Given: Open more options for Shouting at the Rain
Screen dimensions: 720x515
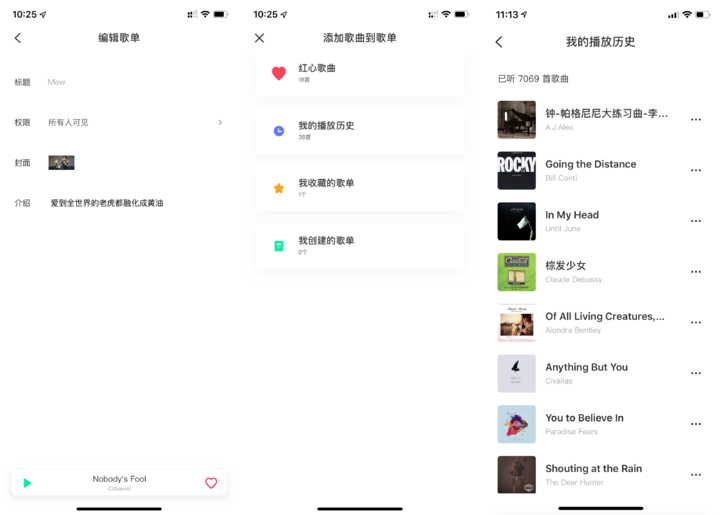Looking at the screenshot, I should click(696, 475).
